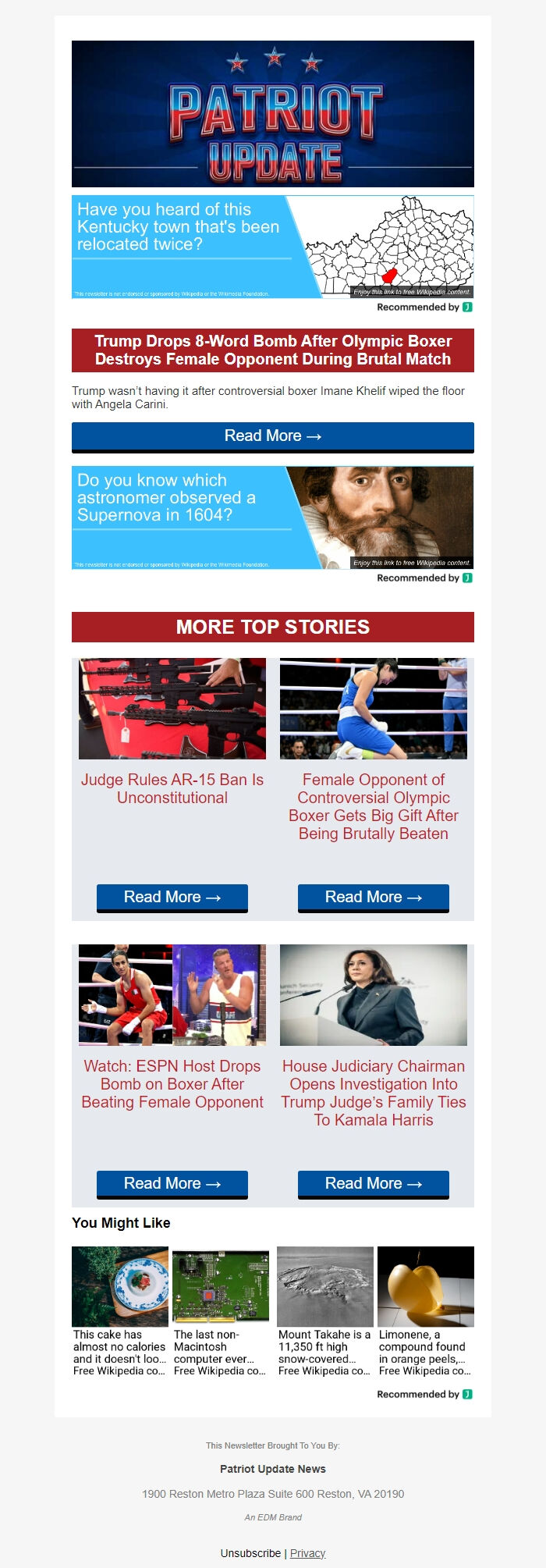Screen dimensions: 546x1568
Task: View the Limonene orange peels card
Action: point(426,1311)
